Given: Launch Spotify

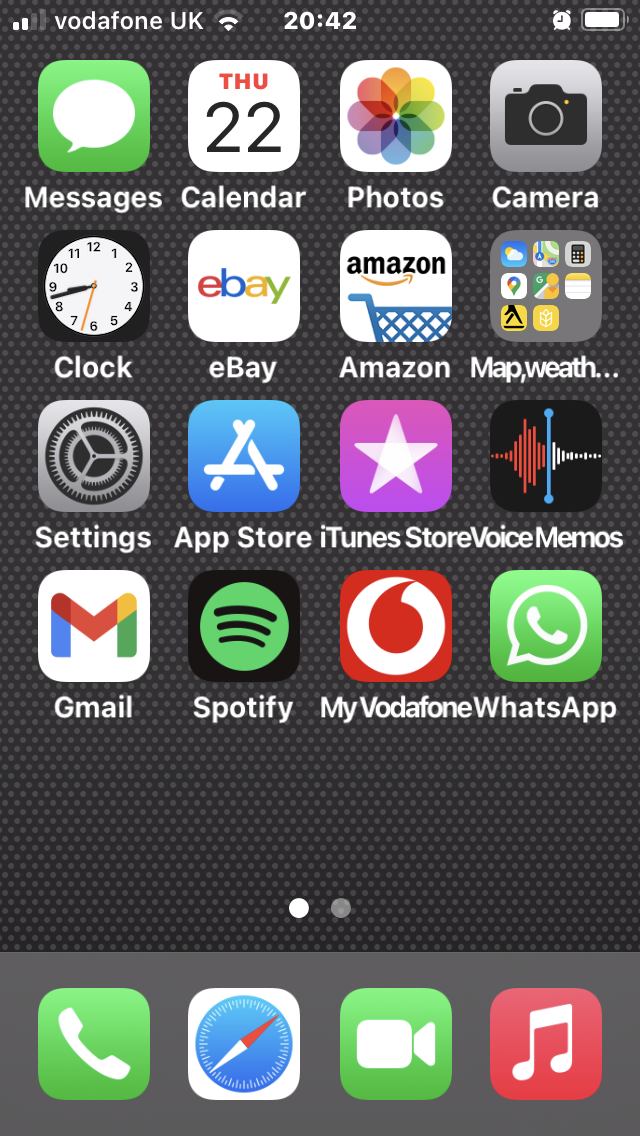Looking at the screenshot, I should coord(244,626).
